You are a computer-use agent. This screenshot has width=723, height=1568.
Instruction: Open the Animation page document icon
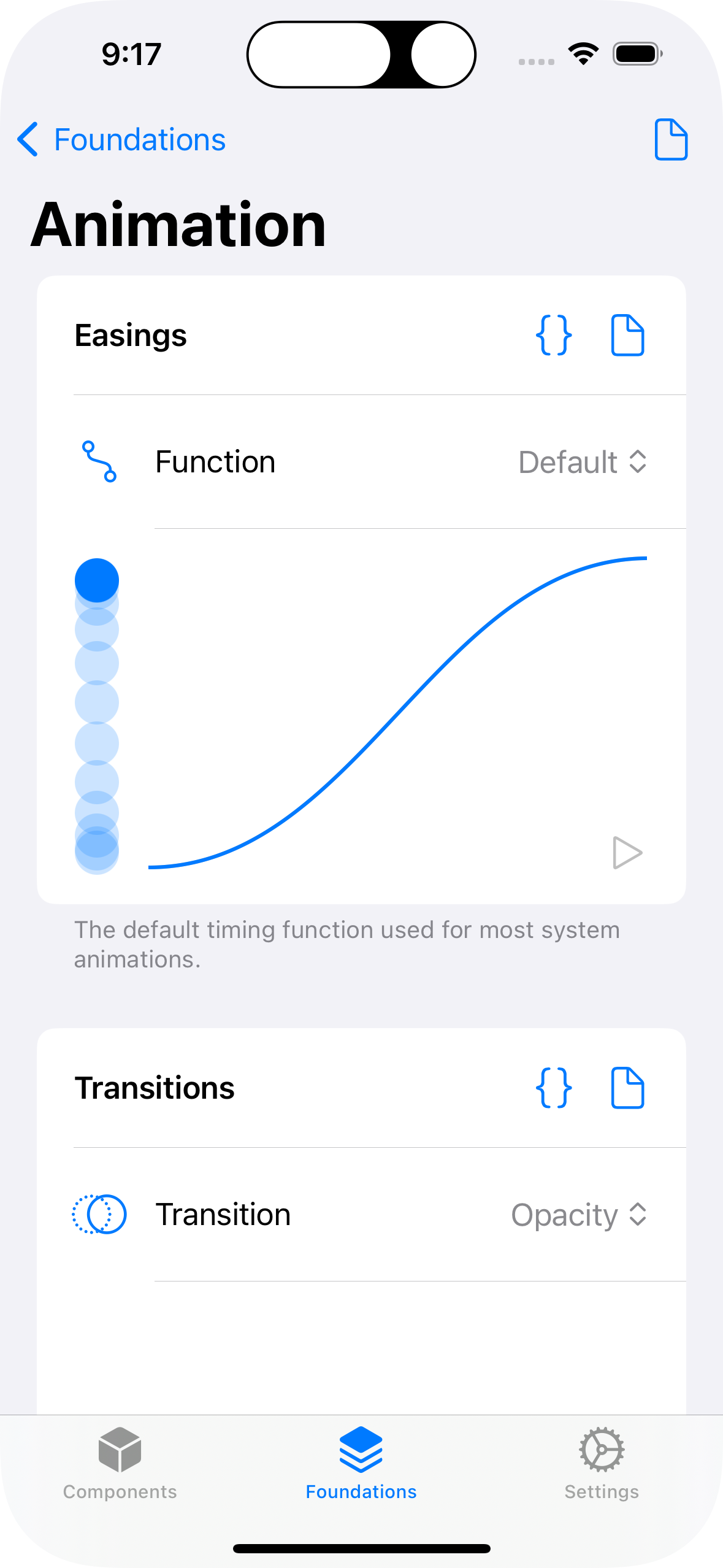tap(671, 140)
